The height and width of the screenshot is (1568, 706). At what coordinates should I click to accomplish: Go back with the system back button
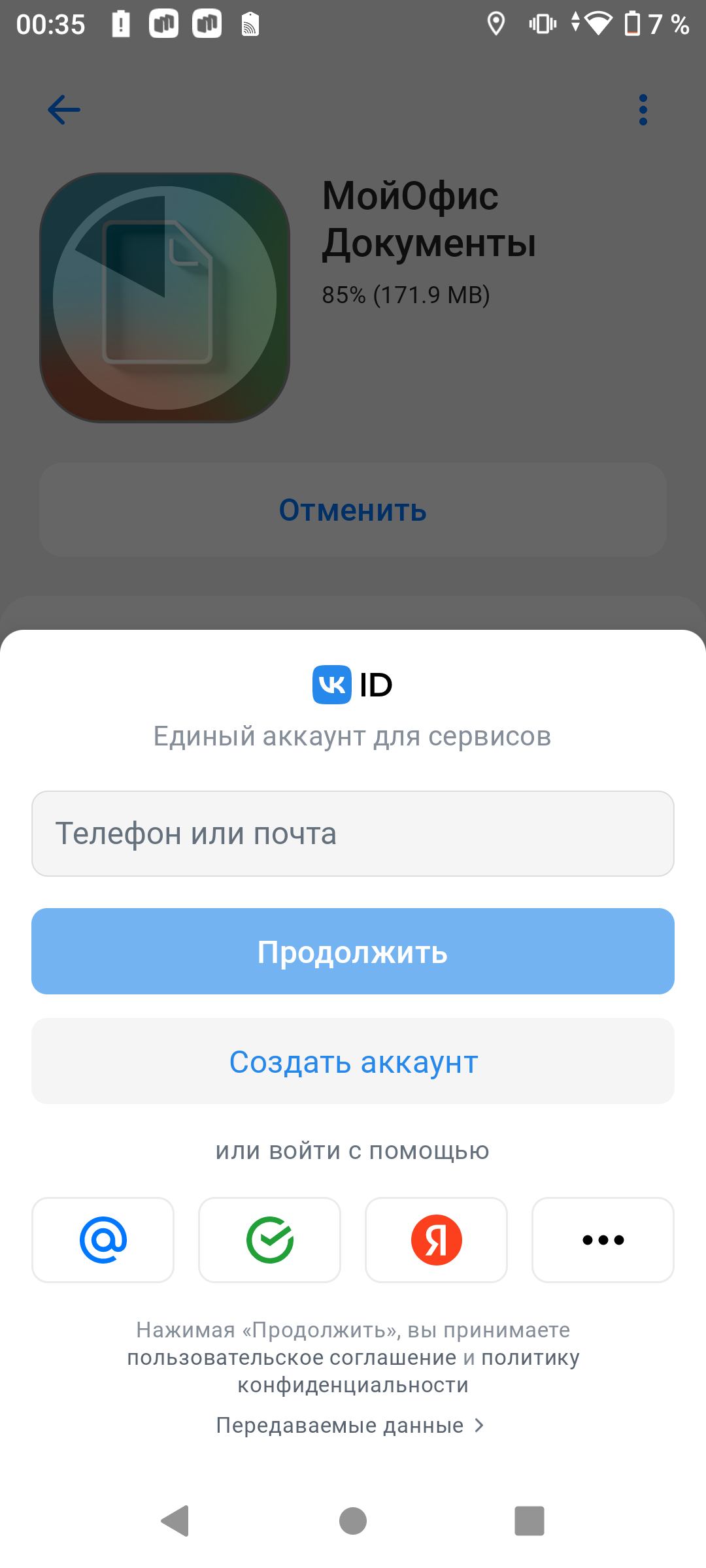175,1521
